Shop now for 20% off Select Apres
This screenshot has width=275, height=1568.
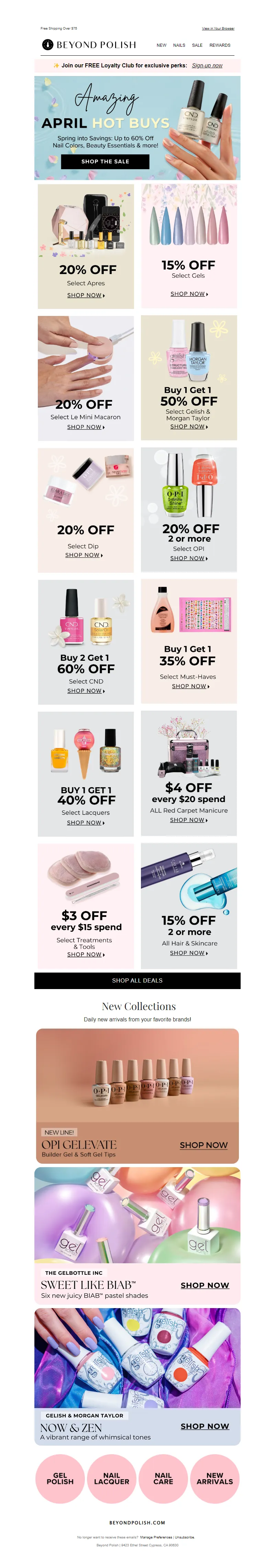[x=86, y=295]
